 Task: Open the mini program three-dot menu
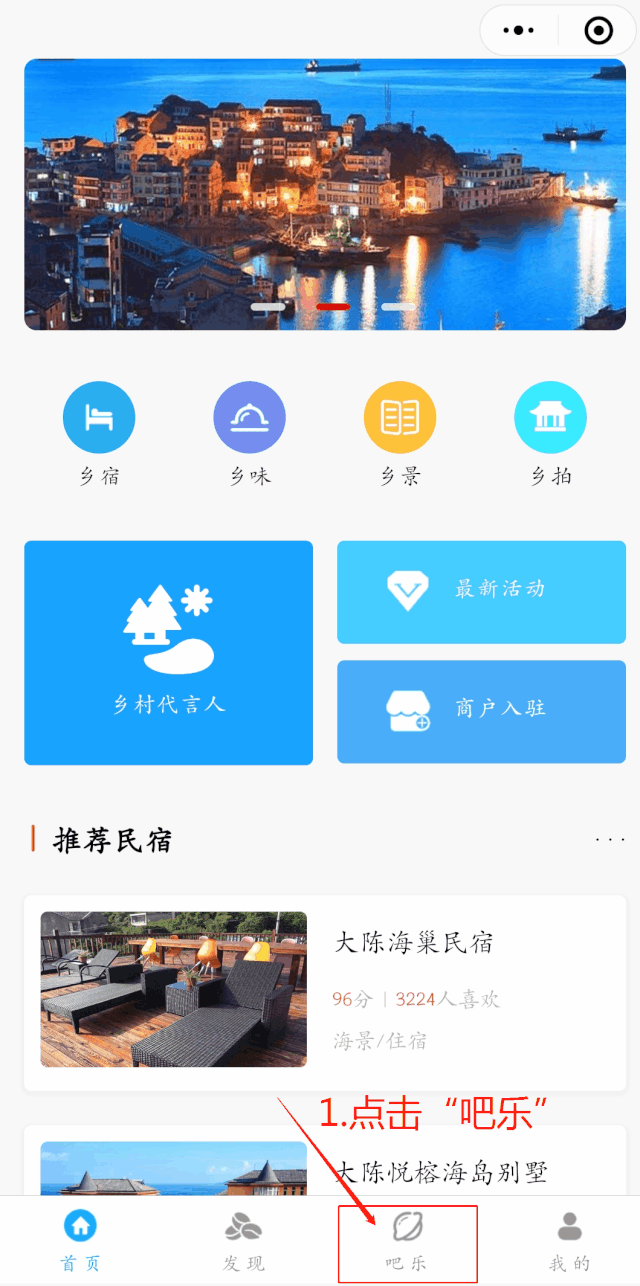(x=519, y=31)
